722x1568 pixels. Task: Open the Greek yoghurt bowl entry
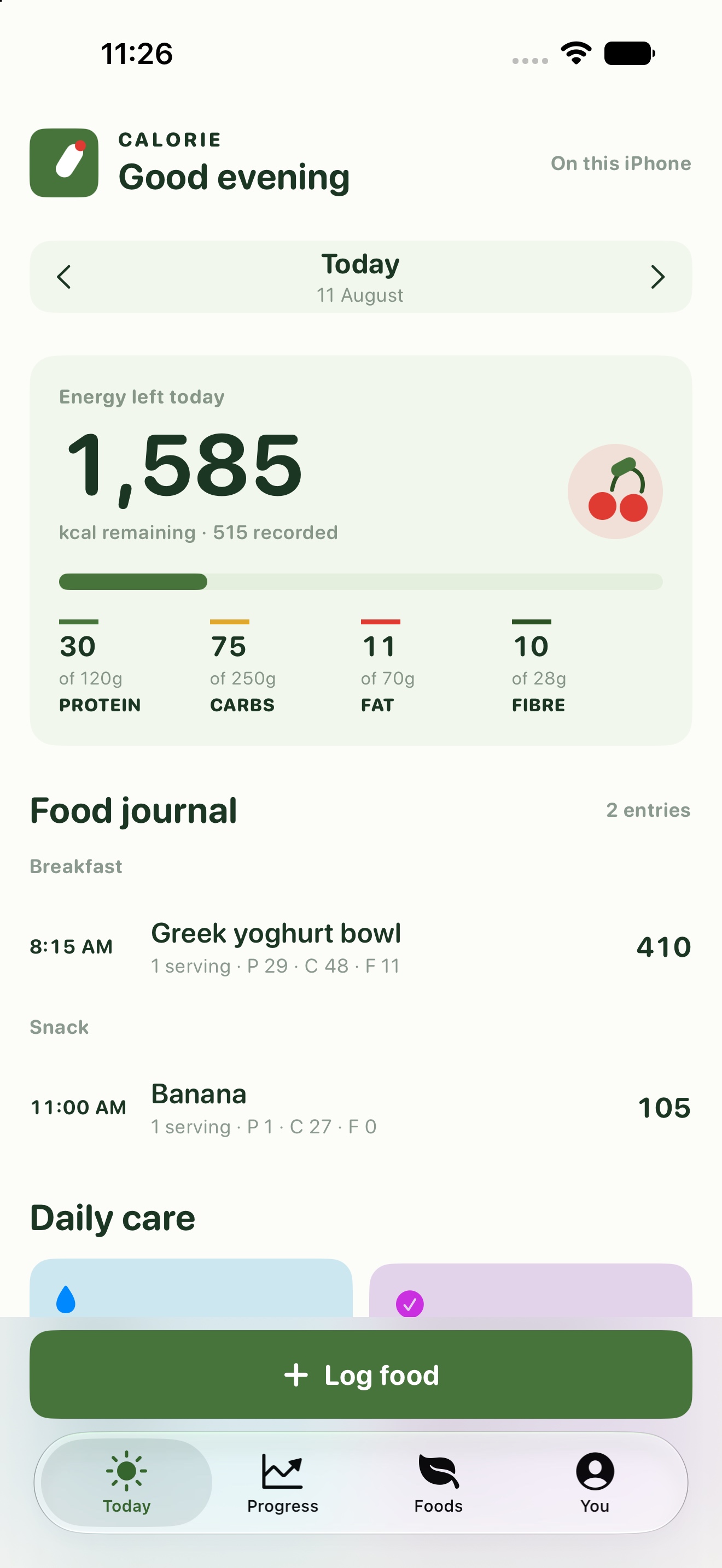[x=361, y=947]
